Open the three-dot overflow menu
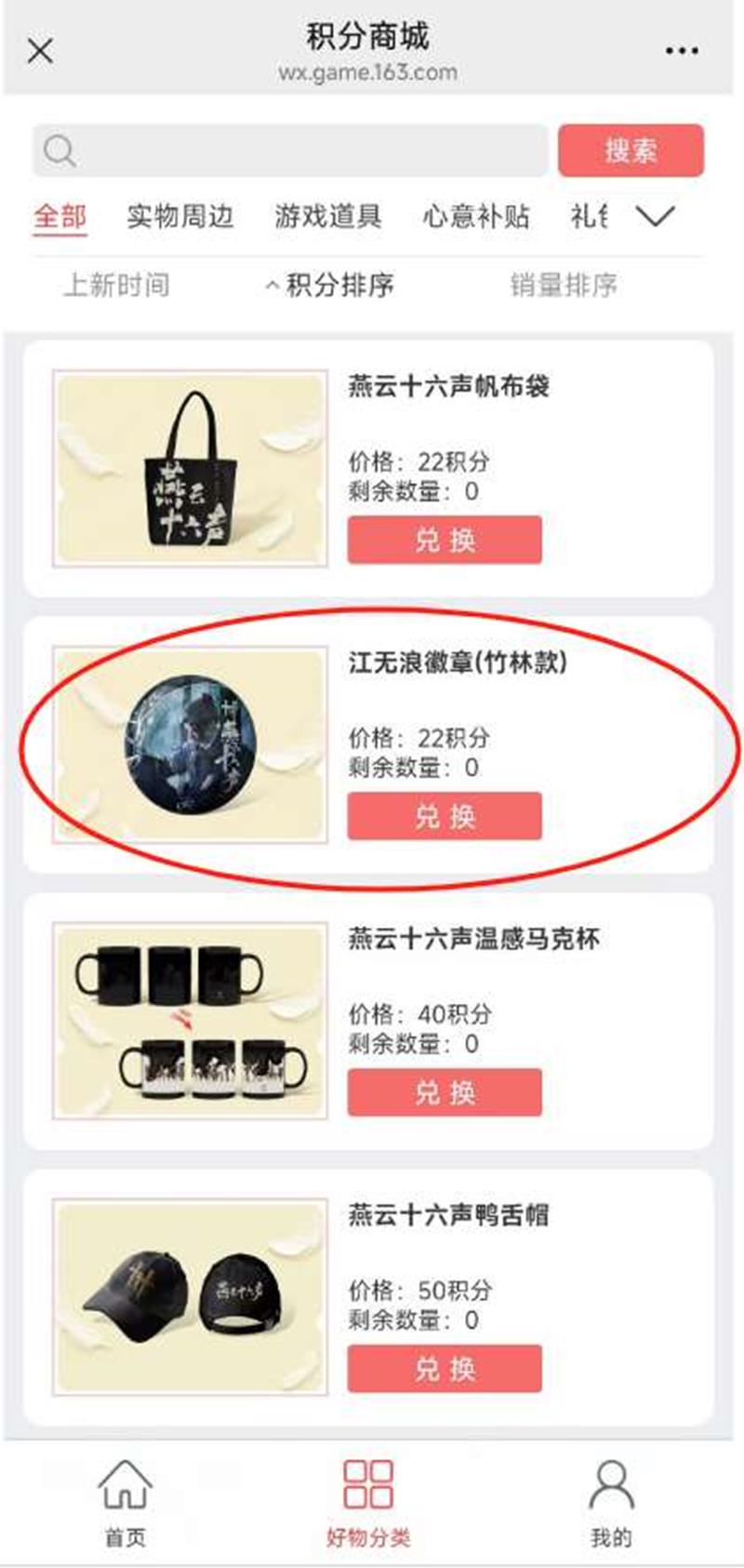The image size is (744, 1568). point(681,51)
